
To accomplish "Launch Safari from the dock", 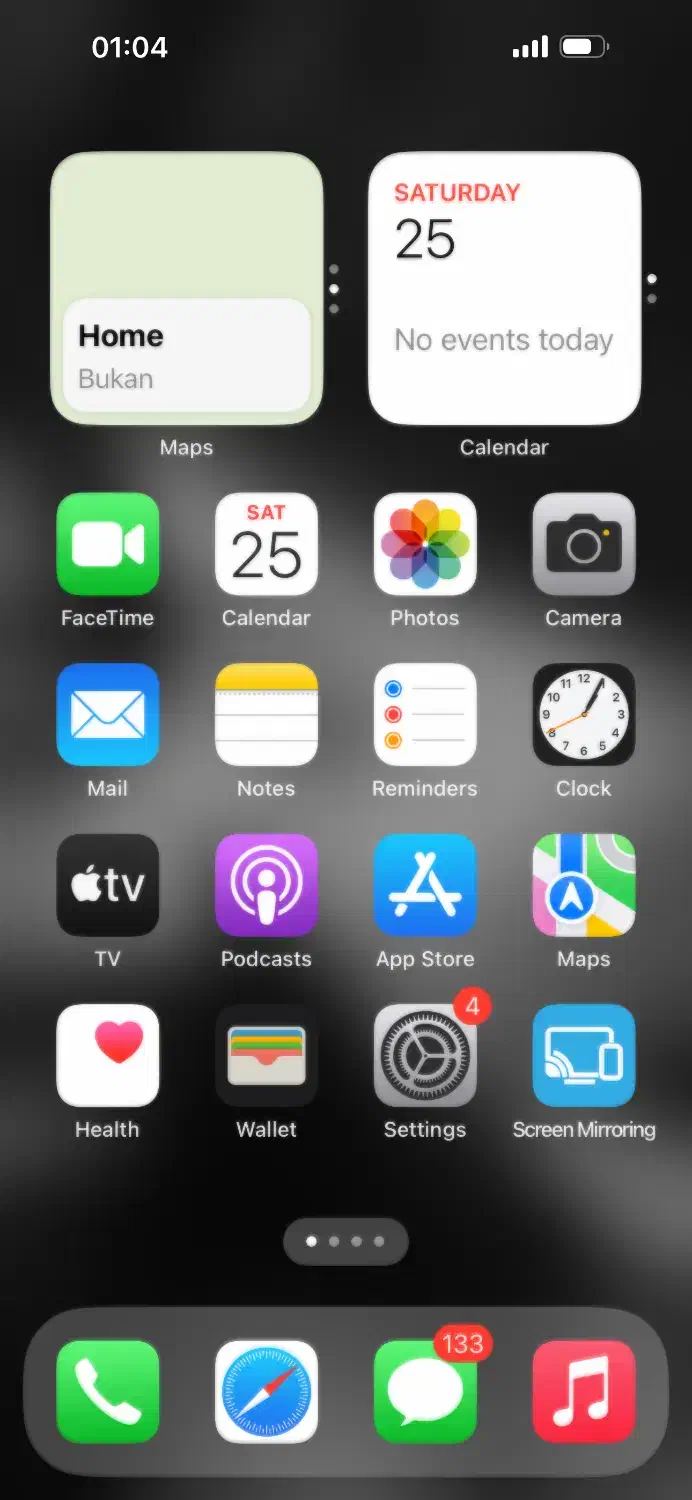I will tap(266, 1392).
